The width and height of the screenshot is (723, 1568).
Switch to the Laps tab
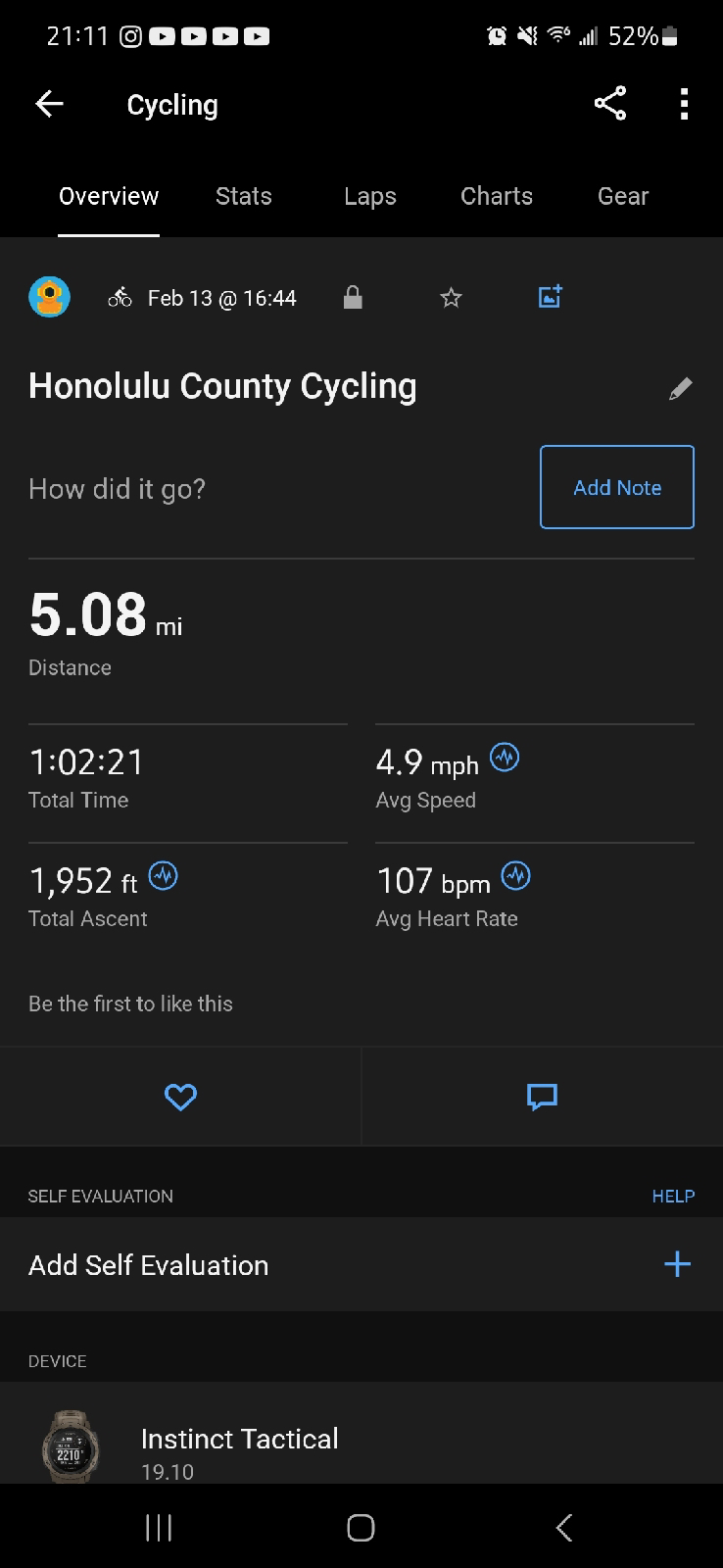point(369,196)
